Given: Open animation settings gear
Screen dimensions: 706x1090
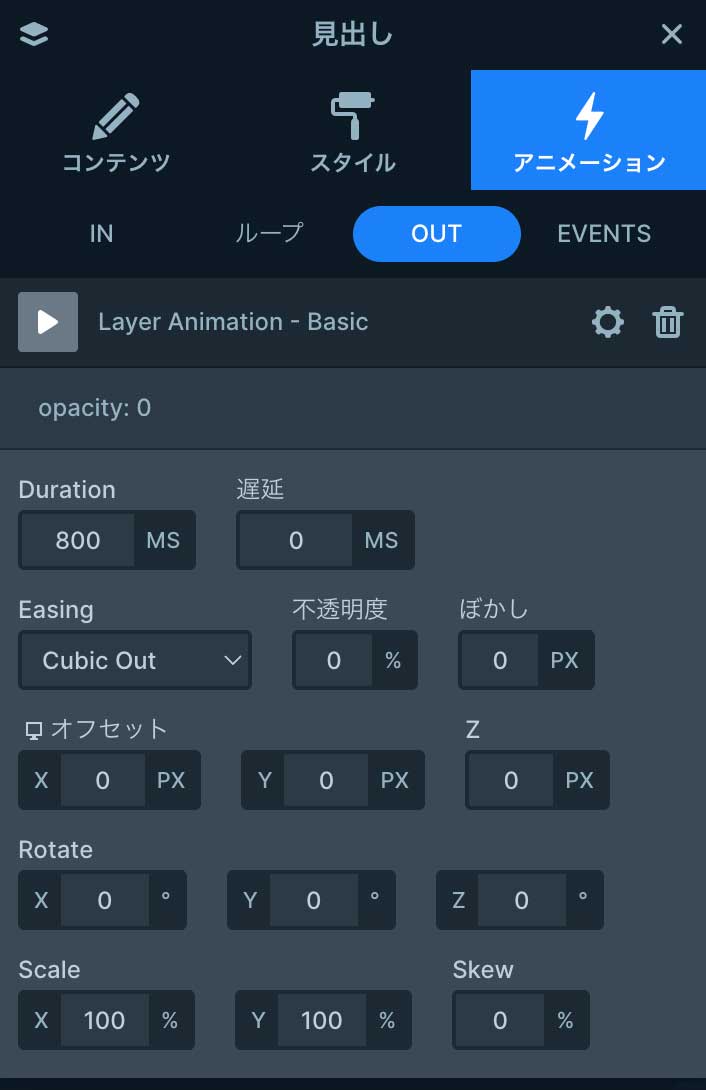Looking at the screenshot, I should [x=608, y=322].
